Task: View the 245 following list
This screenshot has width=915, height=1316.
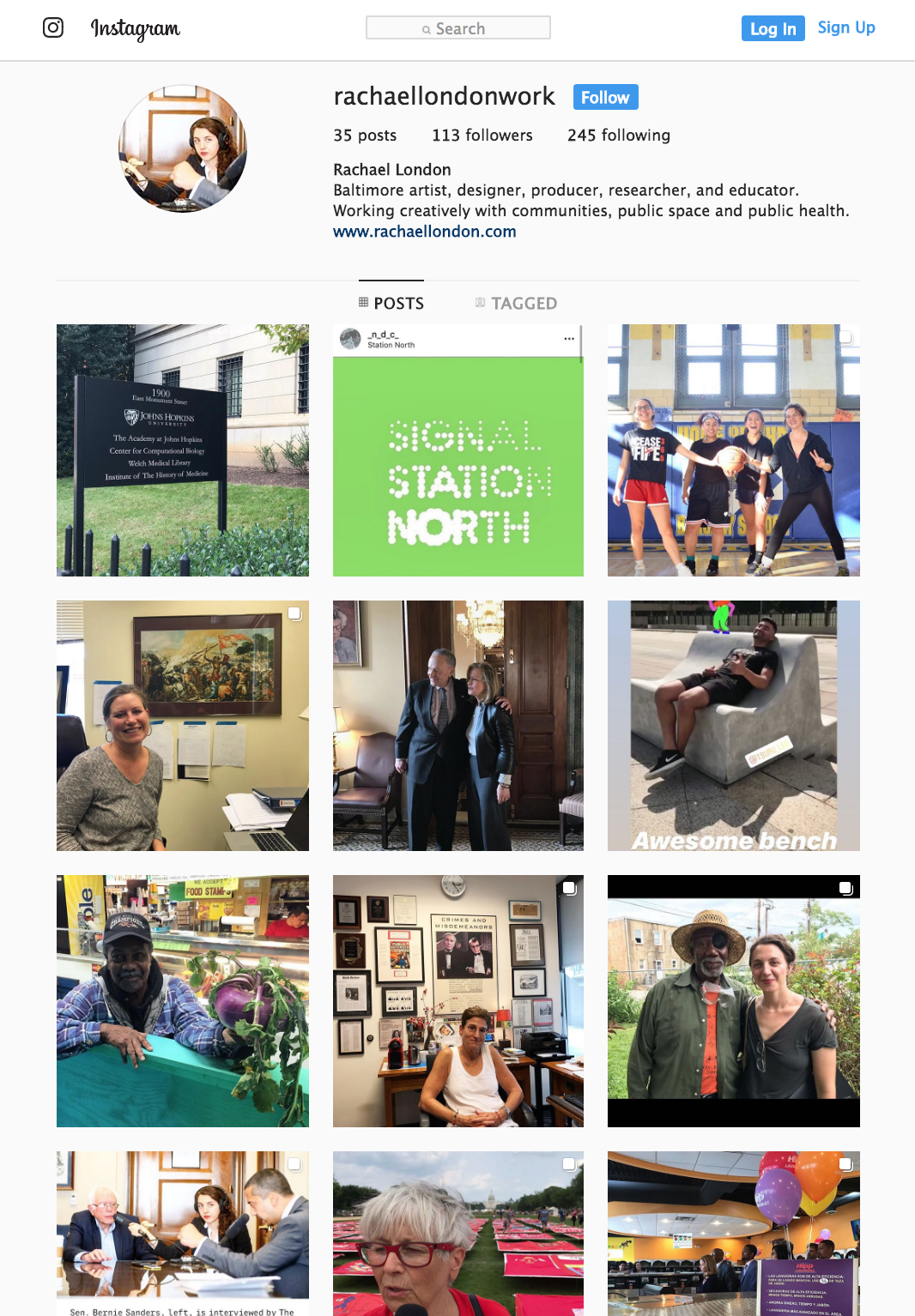Action: 618,136
